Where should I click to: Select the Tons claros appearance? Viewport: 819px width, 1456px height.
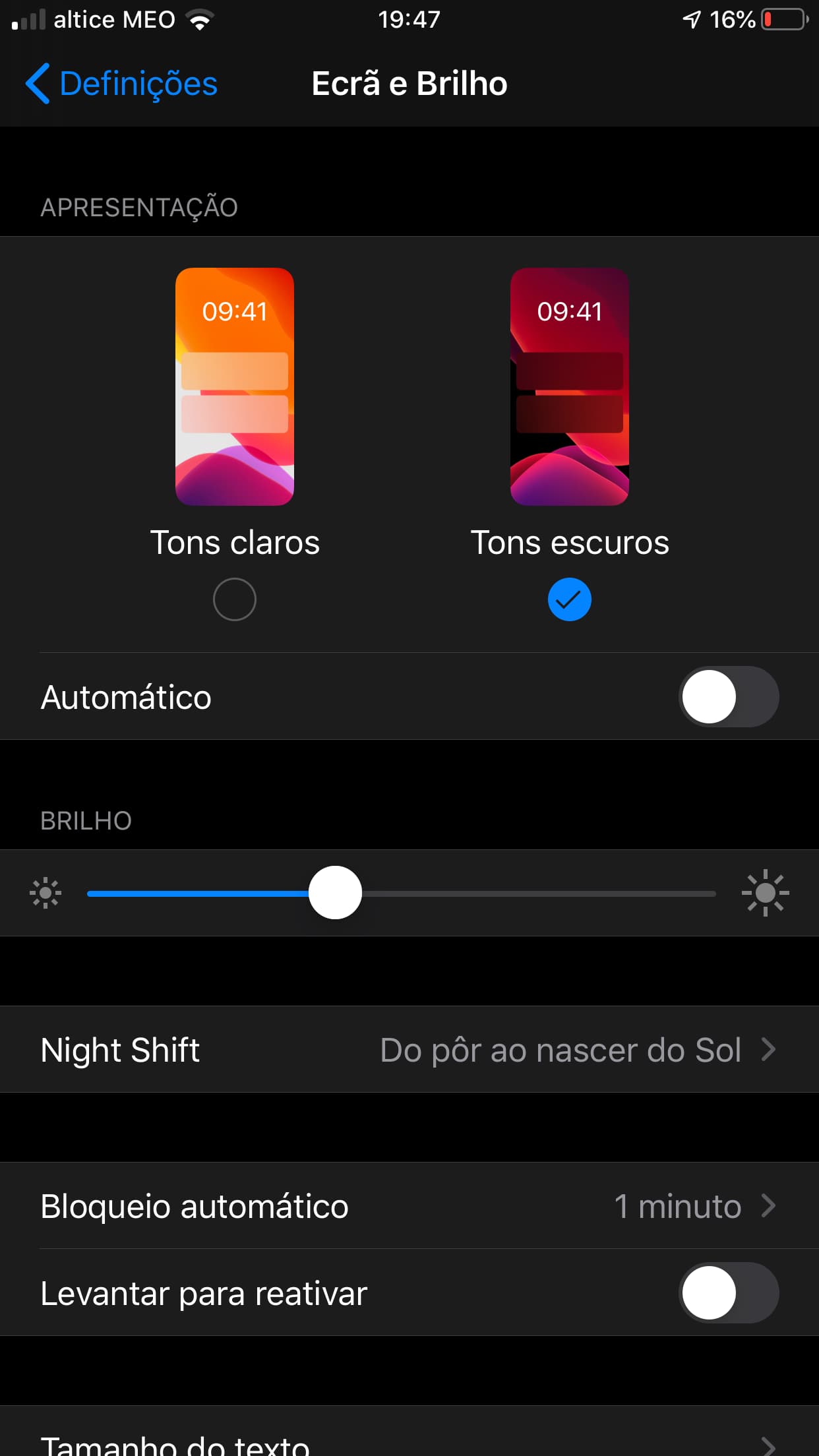click(234, 599)
